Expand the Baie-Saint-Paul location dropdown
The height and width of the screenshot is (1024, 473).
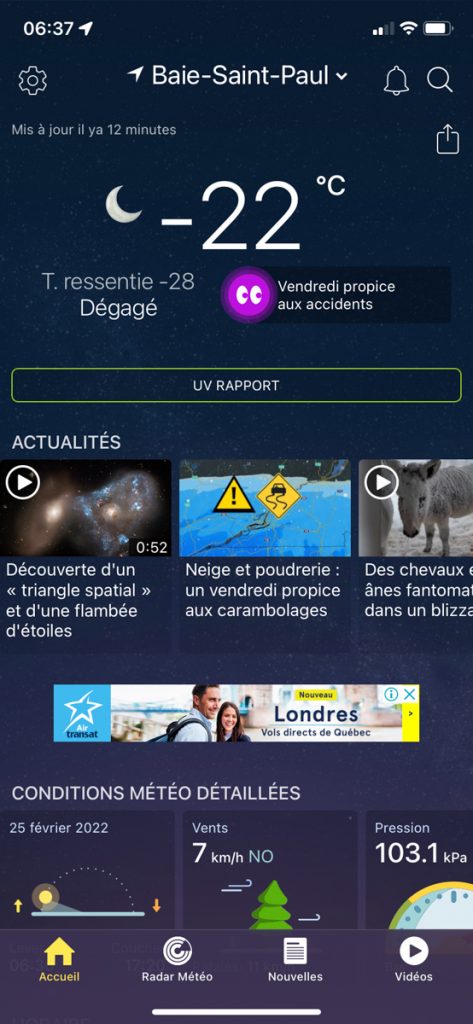coord(238,76)
